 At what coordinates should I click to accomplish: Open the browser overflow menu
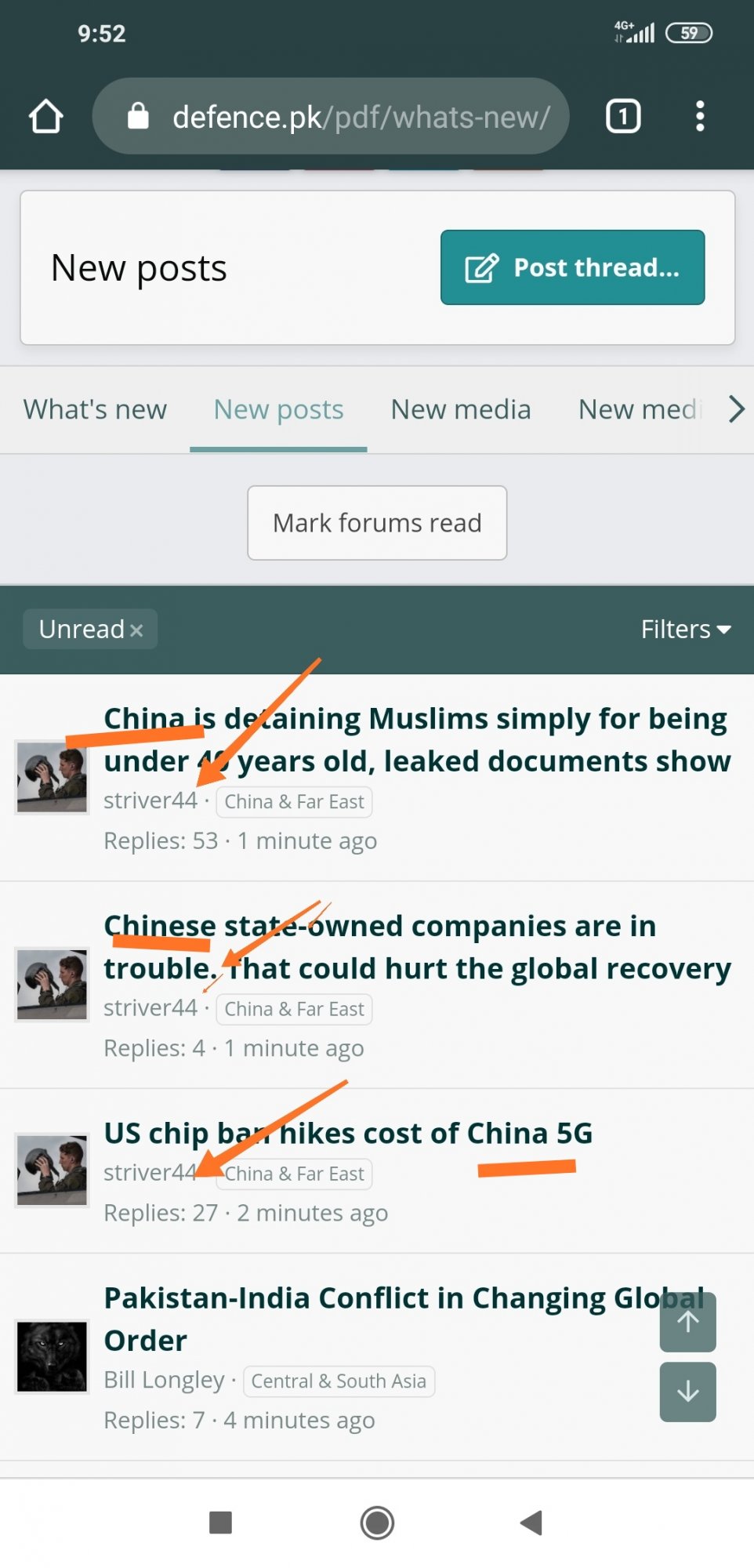pos(700,117)
